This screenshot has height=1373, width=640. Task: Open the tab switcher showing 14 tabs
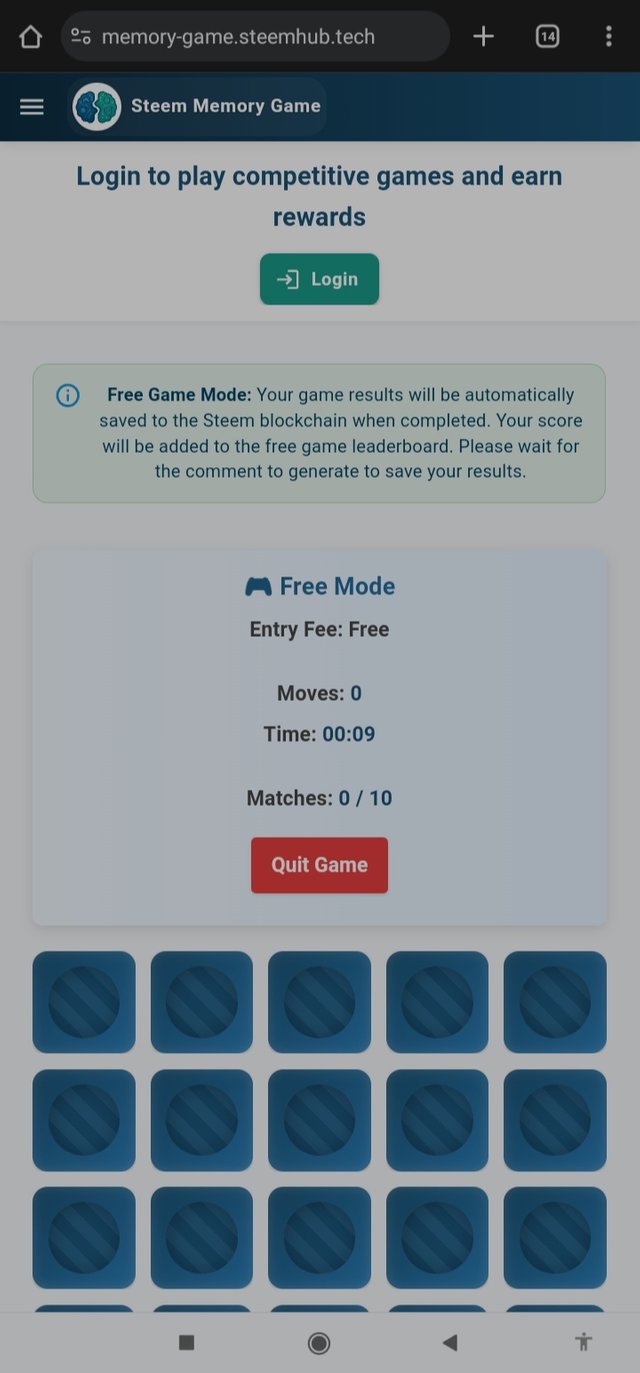pyautogui.click(x=547, y=37)
